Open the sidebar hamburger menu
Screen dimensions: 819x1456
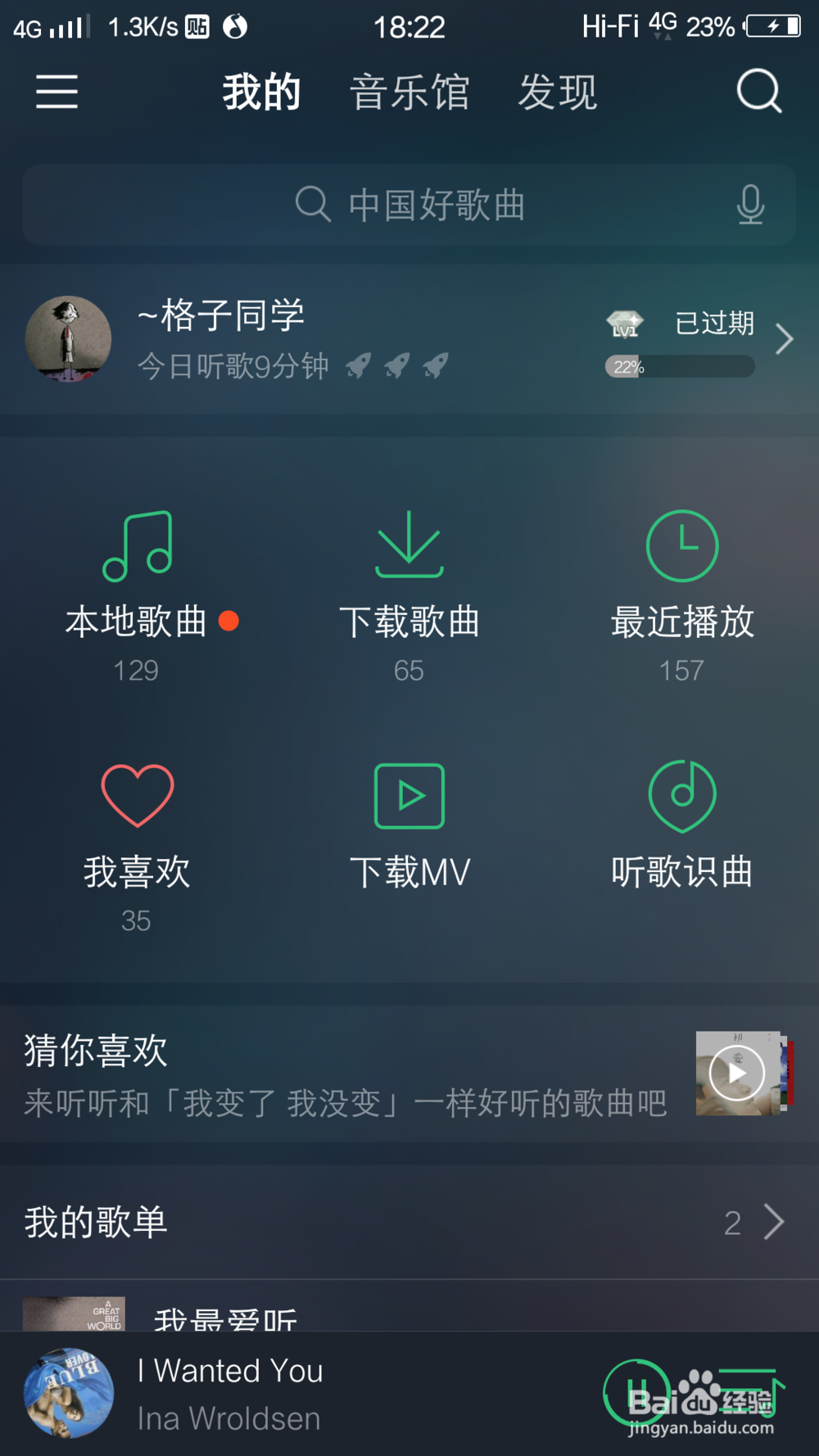56,92
